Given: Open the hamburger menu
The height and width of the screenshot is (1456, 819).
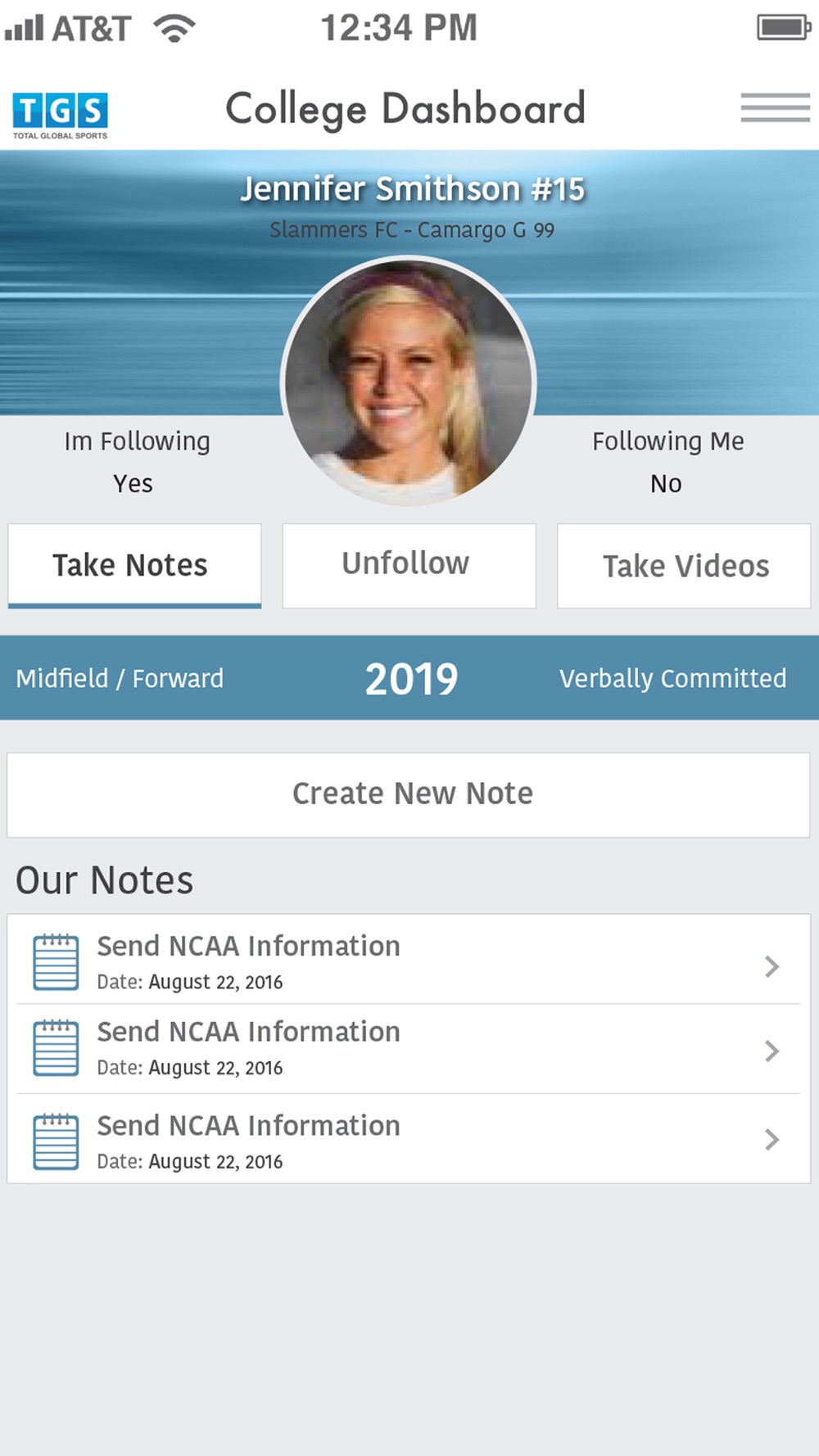Looking at the screenshot, I should click(x=775, y=107).
